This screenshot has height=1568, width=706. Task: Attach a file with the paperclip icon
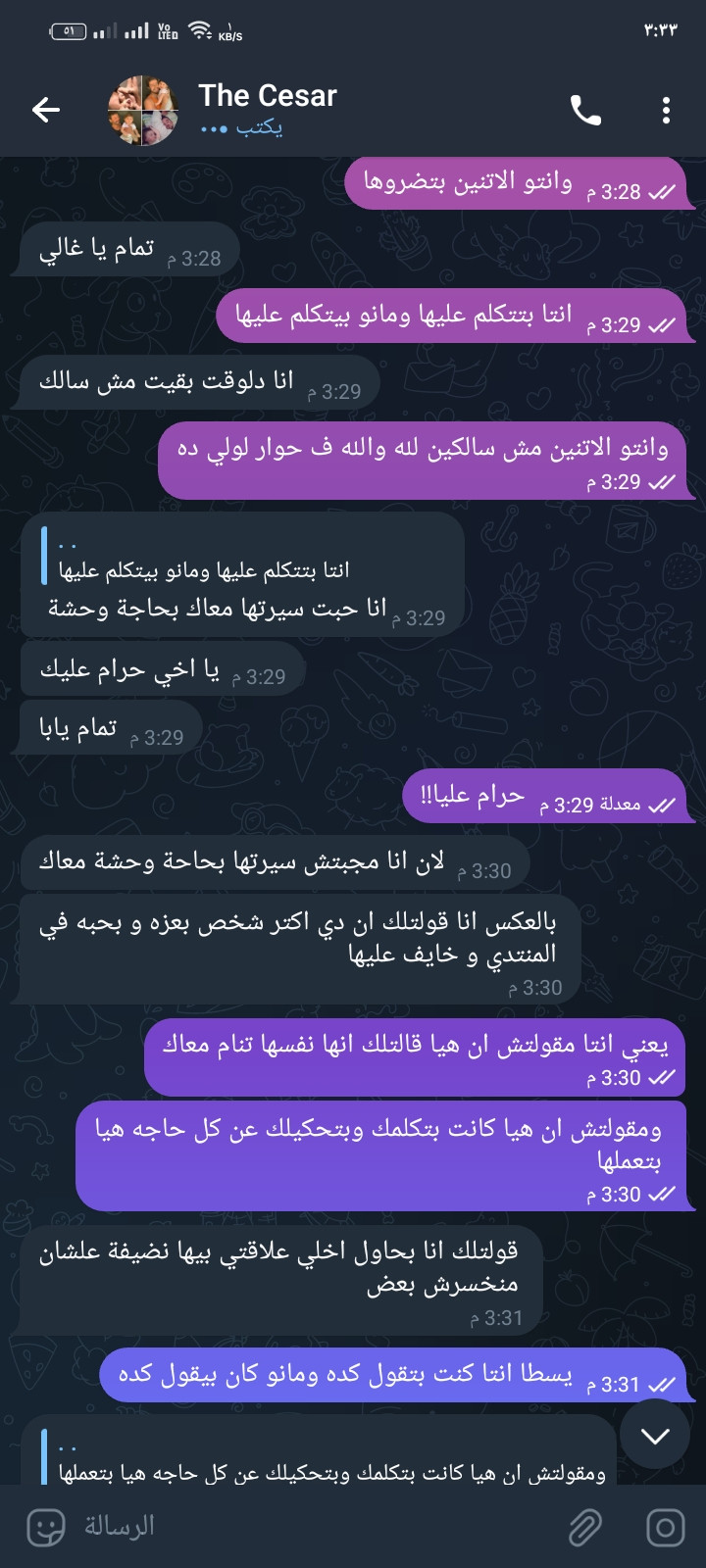[585, 1527]
